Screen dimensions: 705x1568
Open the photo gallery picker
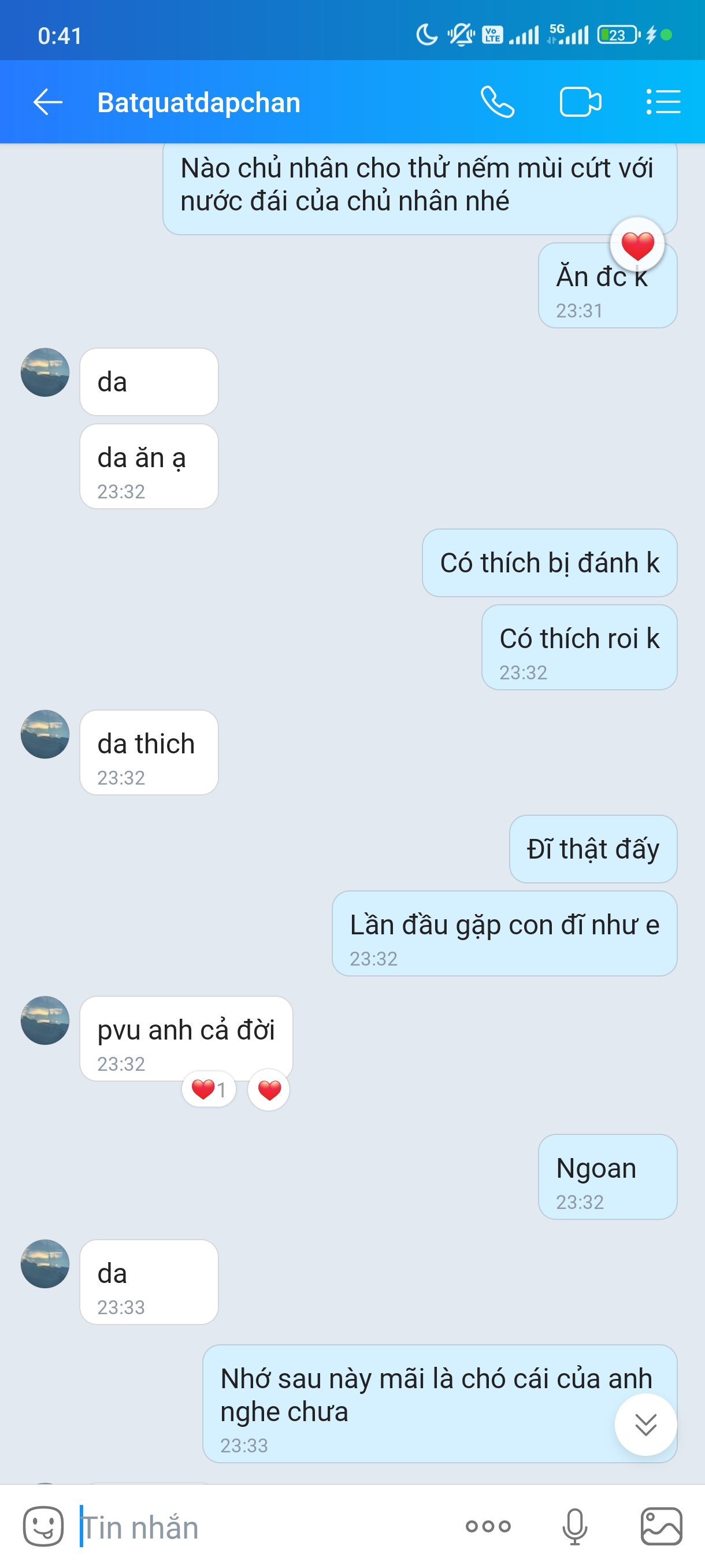pyautogui.click(x=661, y=1526)
